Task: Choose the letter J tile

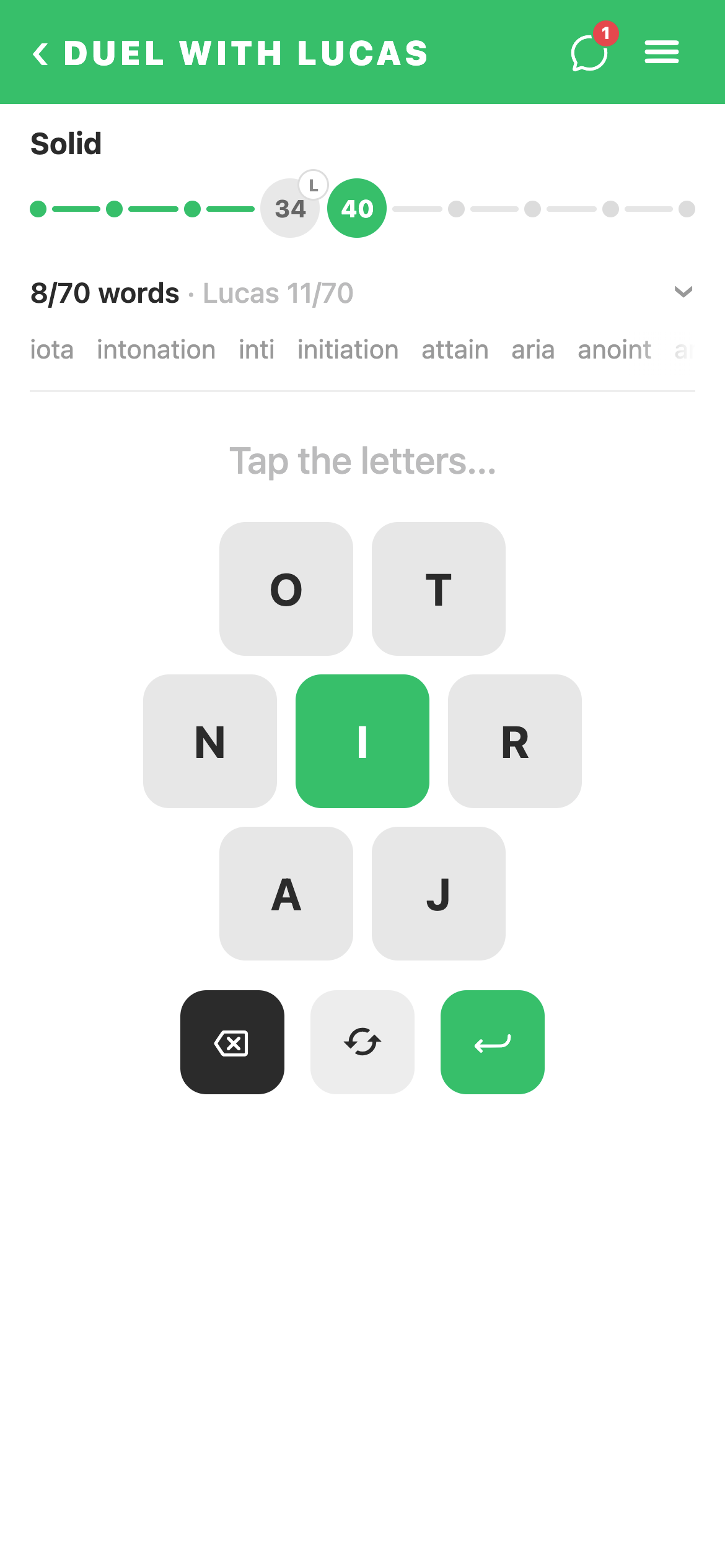Action: [x=439, y=894]
